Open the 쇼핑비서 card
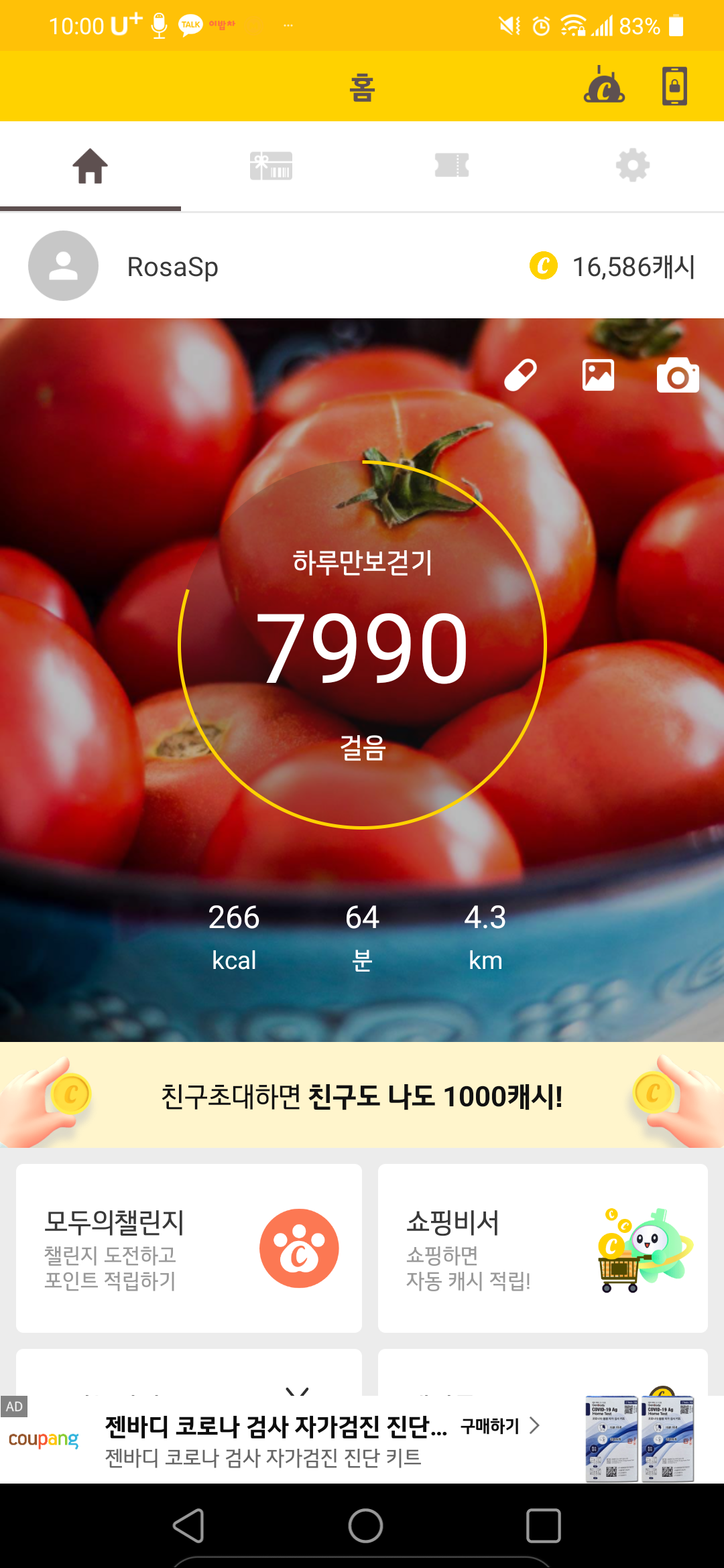The width and height of the screenshot is (724, 1568). [x=542, y=1248]
